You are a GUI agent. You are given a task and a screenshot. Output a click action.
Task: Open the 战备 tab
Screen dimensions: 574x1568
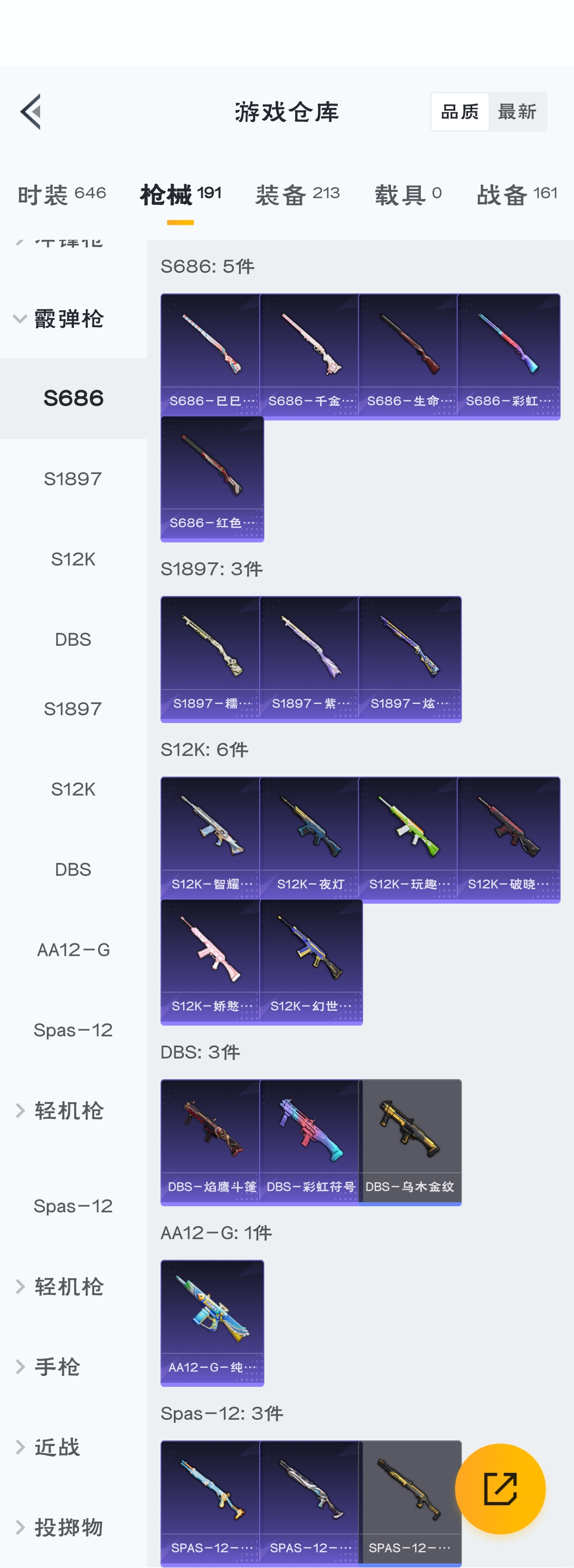tap(516, 195)
